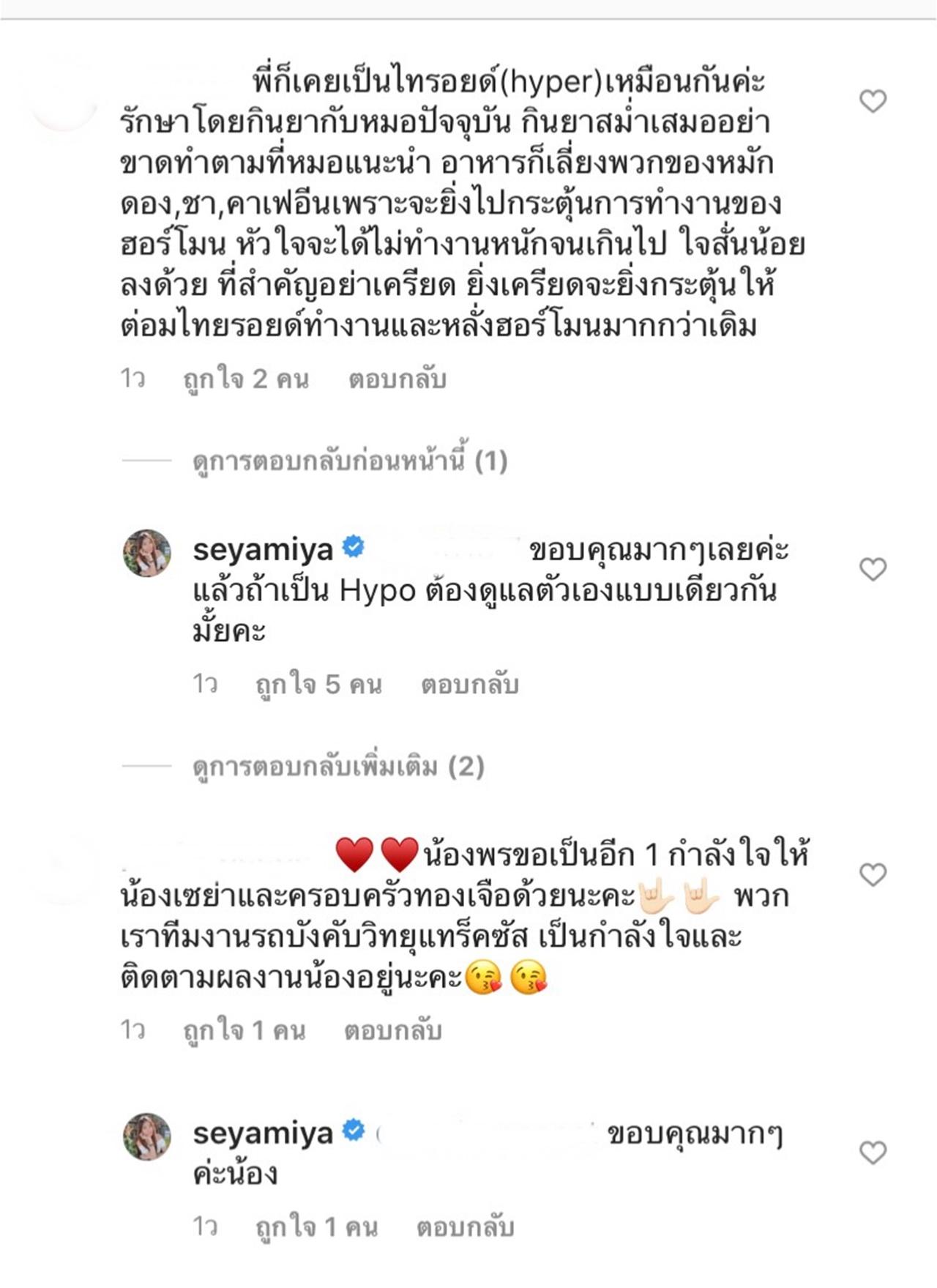
Task: Reply to seyamiya's Hypo question
Action: (x=469, y=685)
